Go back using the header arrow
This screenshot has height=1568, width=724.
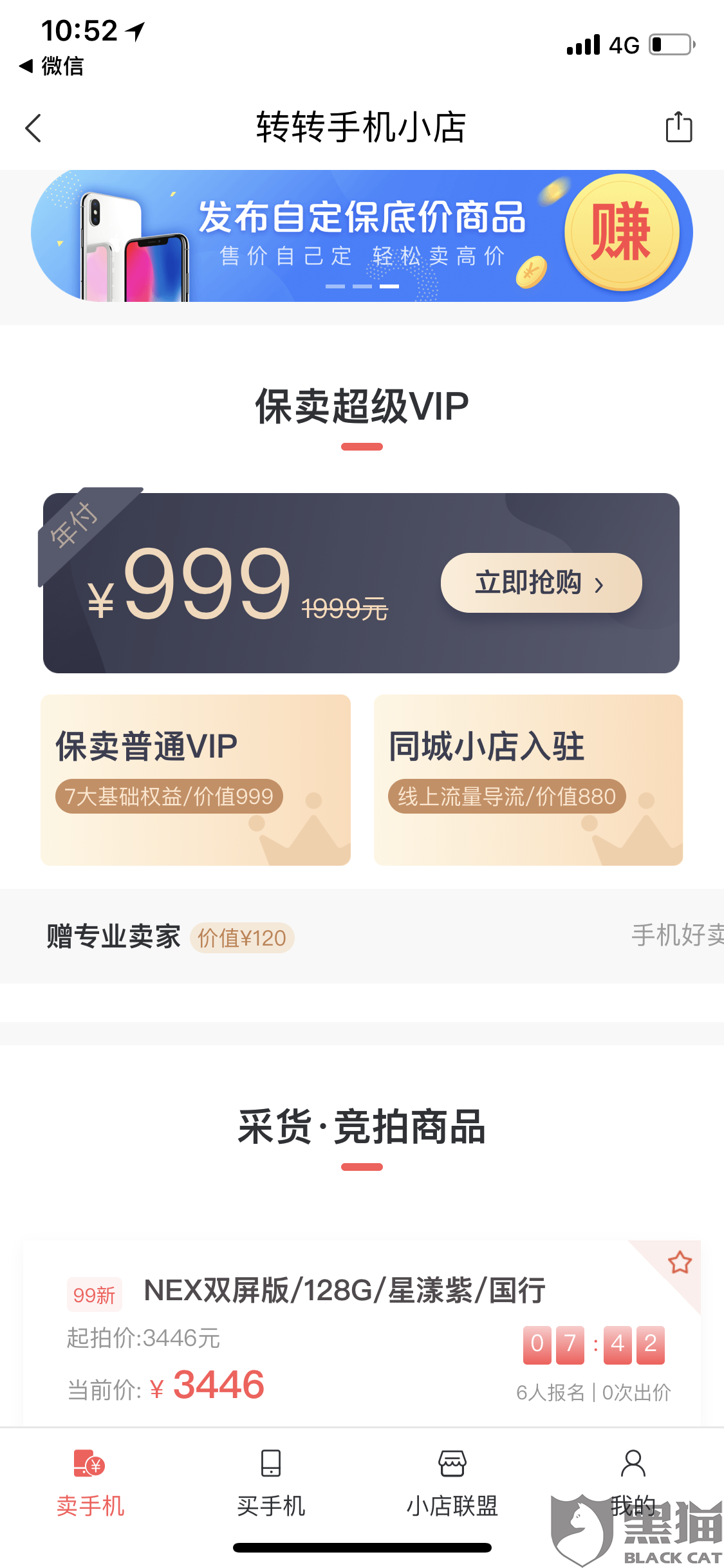(x=33, y=127)
